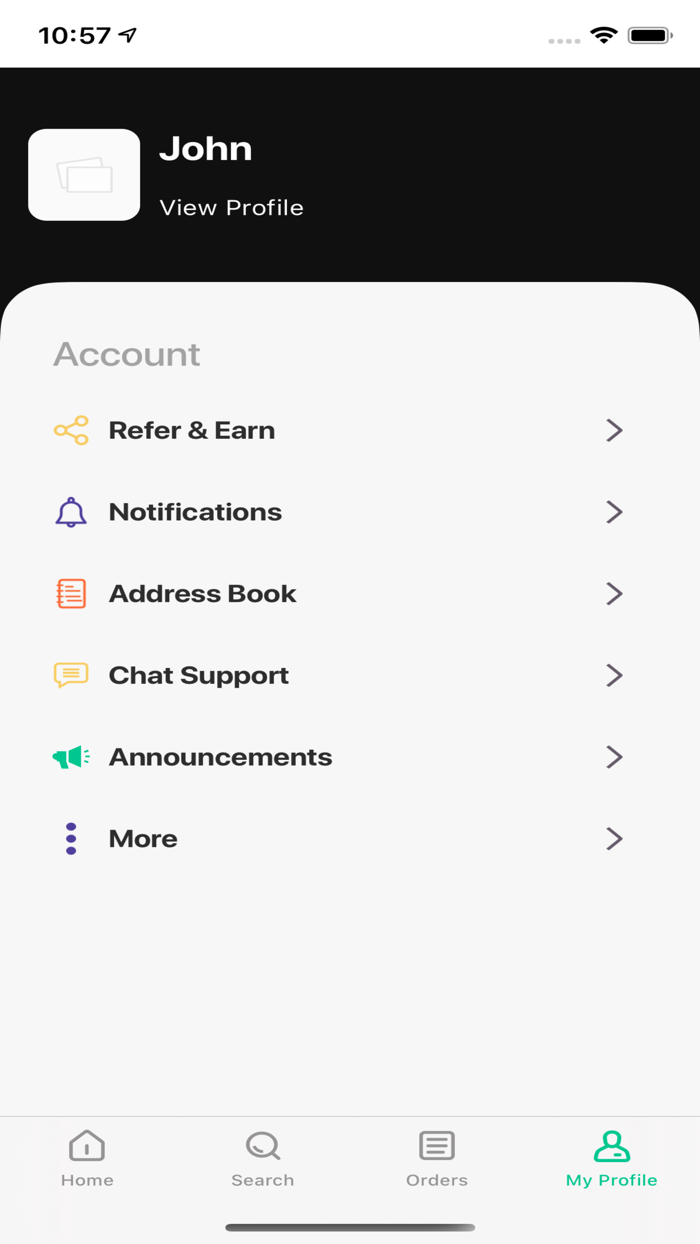Tap the profile picture placeholder
This screenshot has width=700, height=1244.
[x=84, y=175]
